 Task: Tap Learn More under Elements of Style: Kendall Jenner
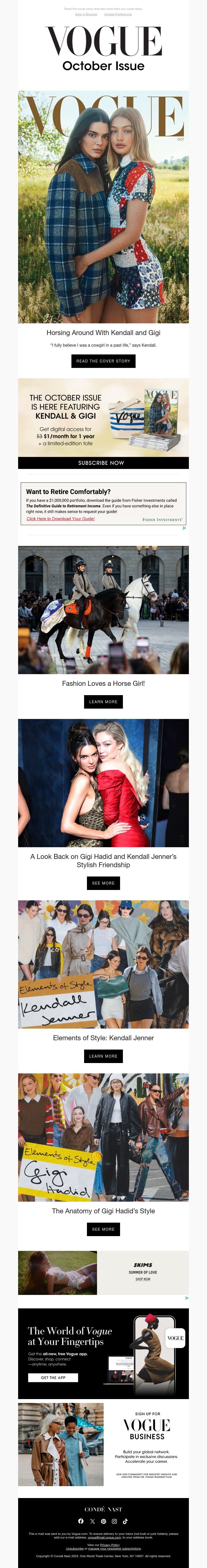[103, 1056]
